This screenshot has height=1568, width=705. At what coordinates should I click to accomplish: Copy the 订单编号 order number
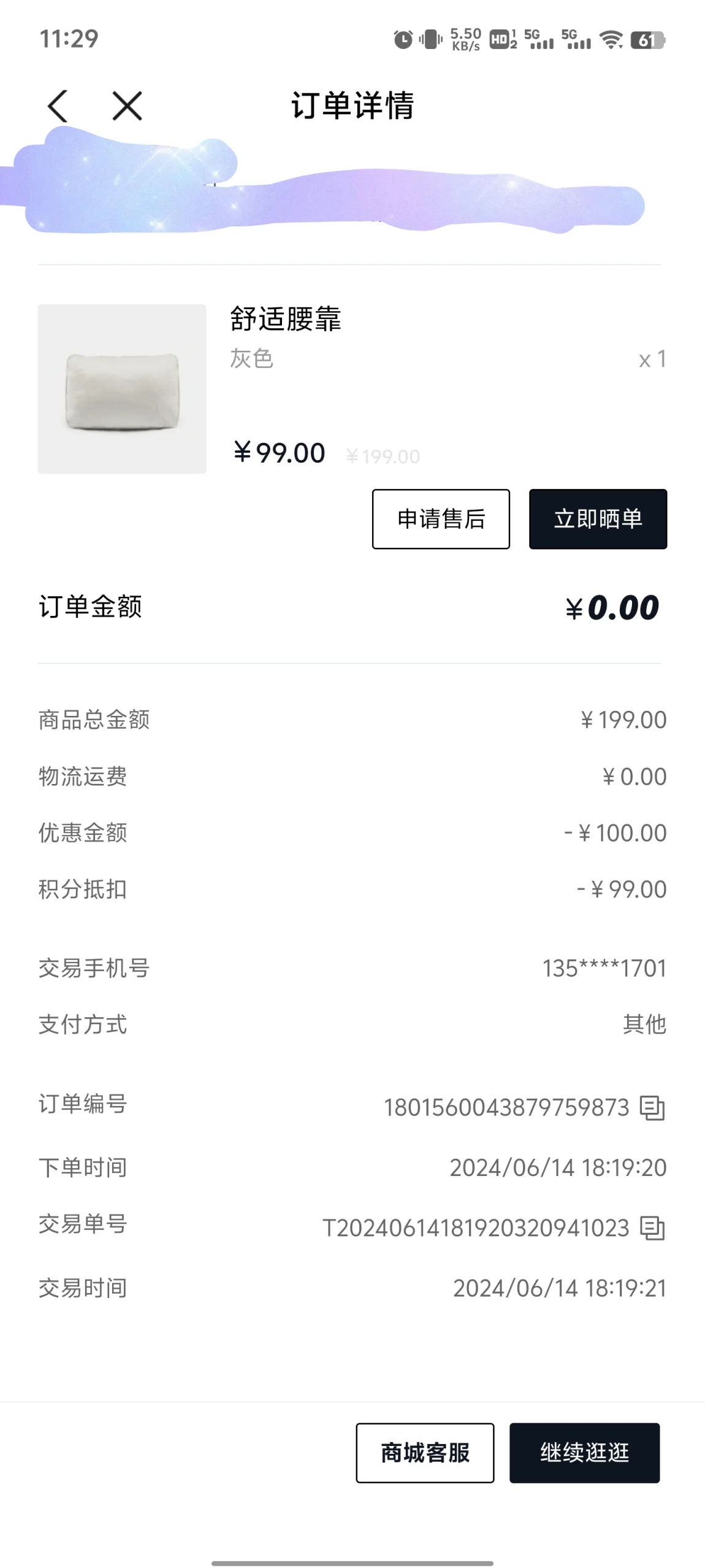tap(652, 1108)
